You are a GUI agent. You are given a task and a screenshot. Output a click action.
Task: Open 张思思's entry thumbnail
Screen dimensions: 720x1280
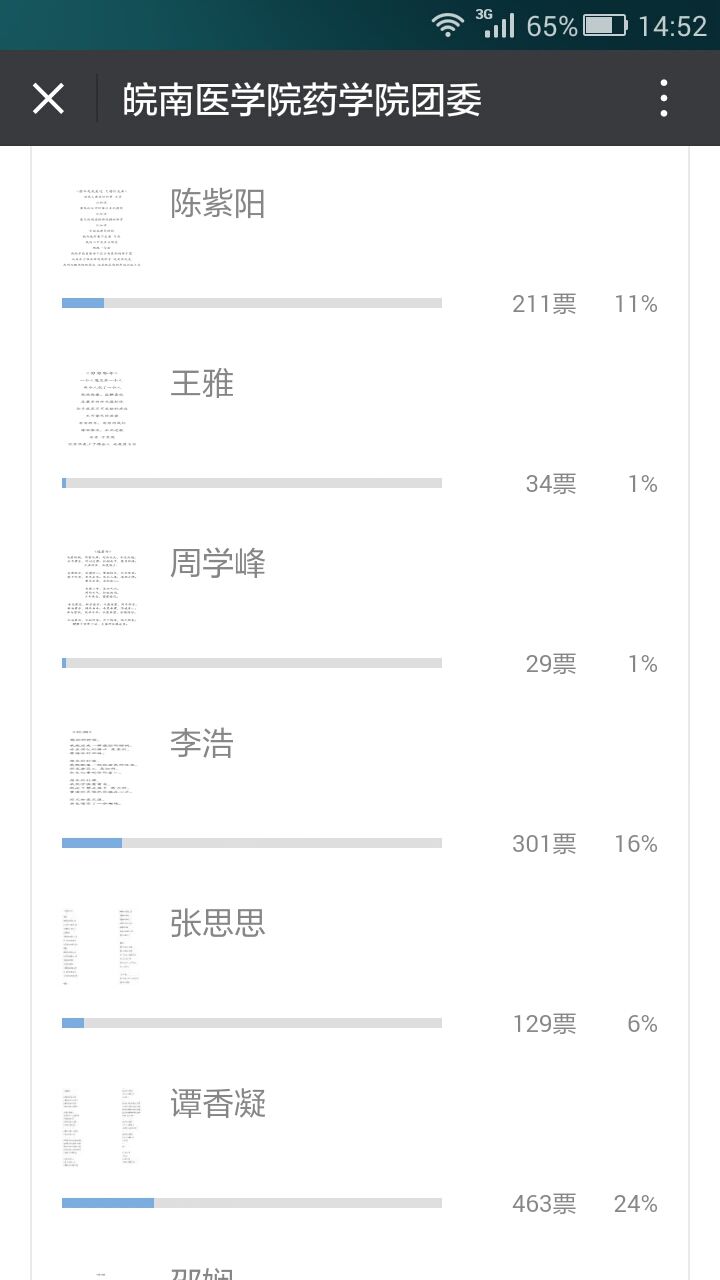click(102, 946)
